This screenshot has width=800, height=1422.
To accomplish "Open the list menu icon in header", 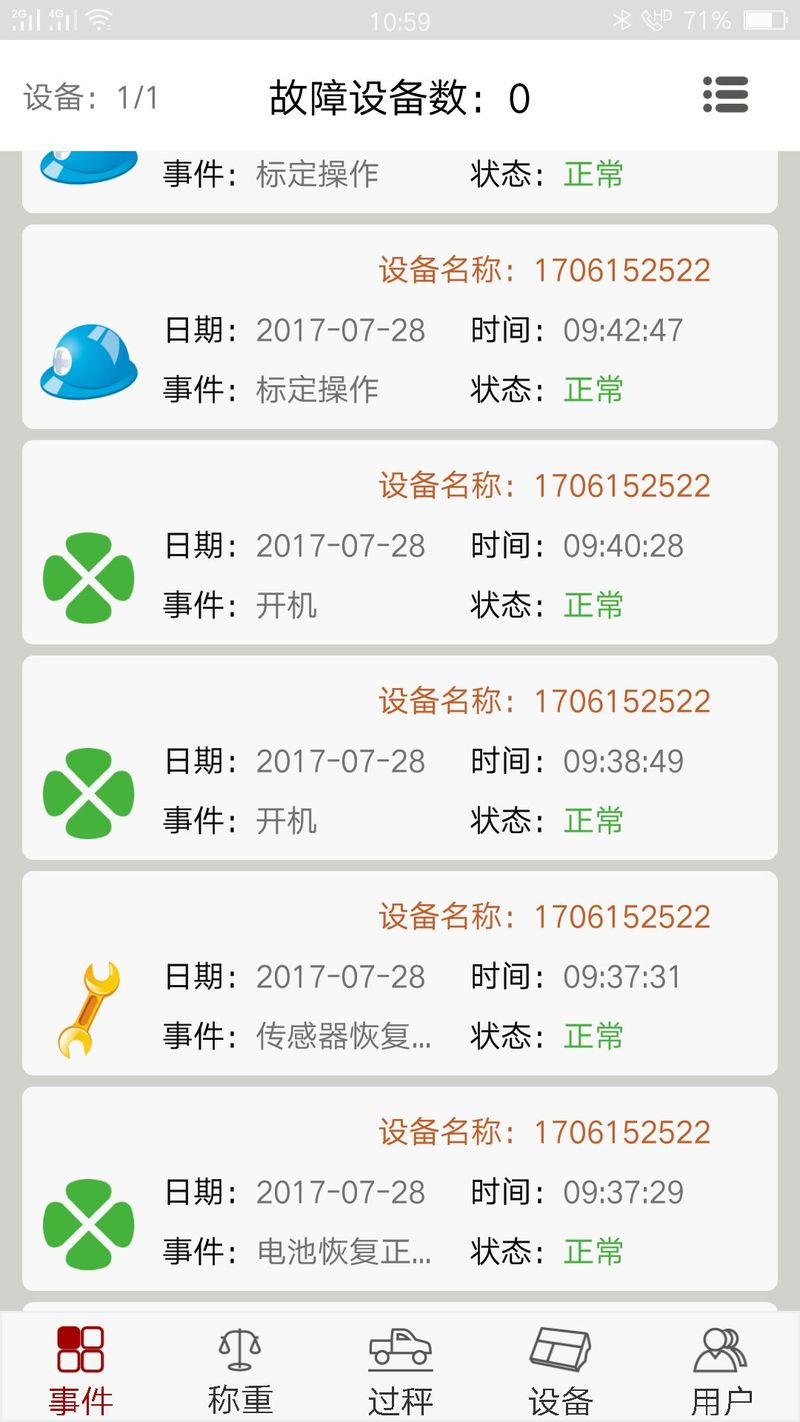I will (726, 95).
